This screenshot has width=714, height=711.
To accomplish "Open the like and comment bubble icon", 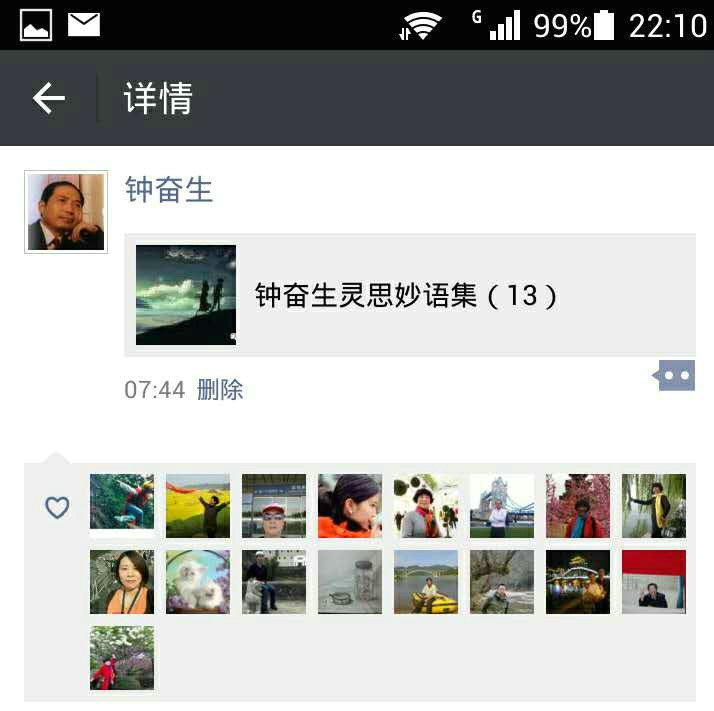I will (675, 377).
